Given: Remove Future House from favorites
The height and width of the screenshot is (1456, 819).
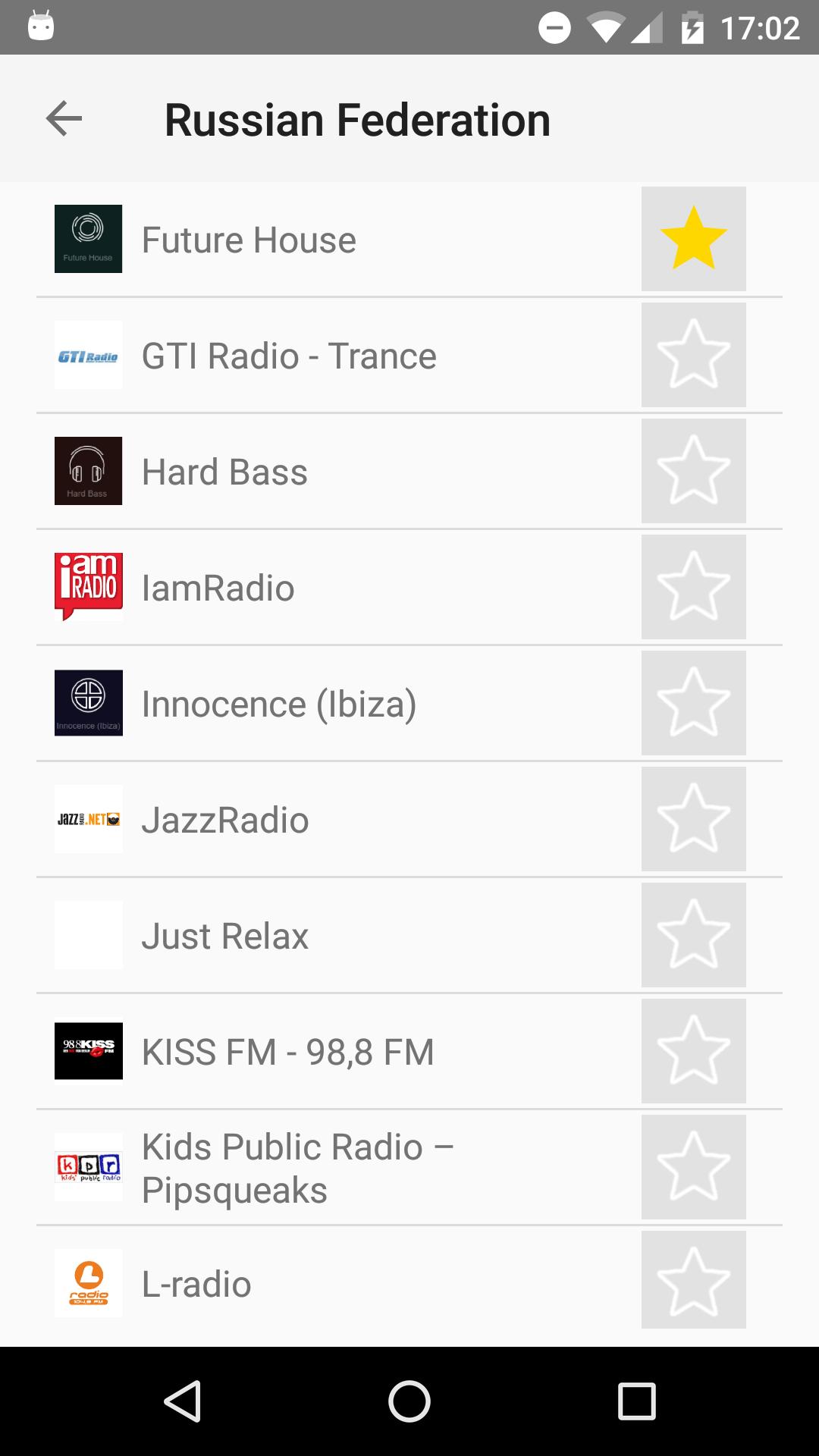Looking at the screenshot, I should pos(693,239).
